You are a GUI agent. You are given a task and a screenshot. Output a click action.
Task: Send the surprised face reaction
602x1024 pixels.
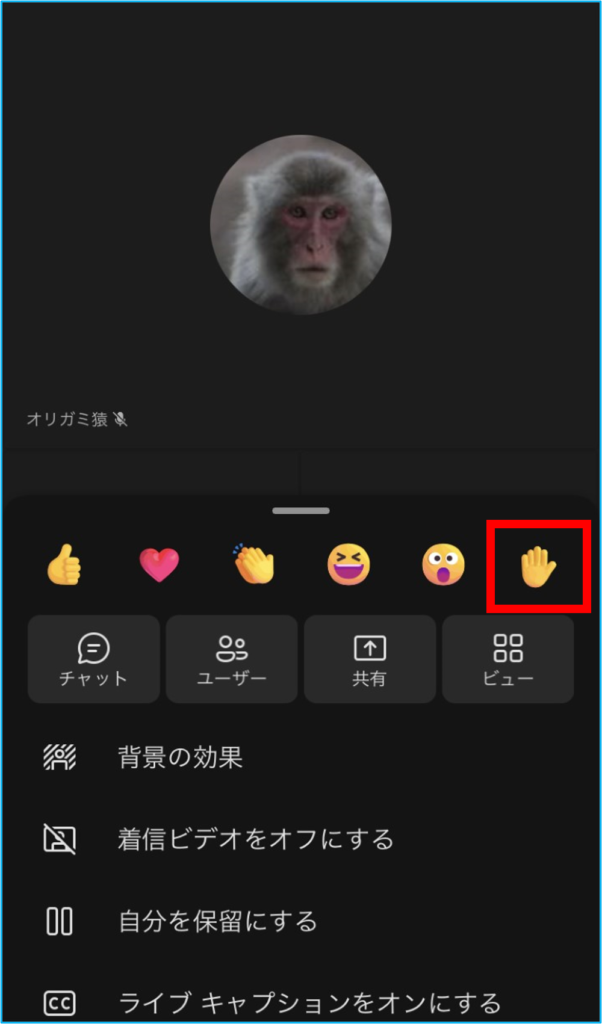pyautogui.click(x=443, y=566)
